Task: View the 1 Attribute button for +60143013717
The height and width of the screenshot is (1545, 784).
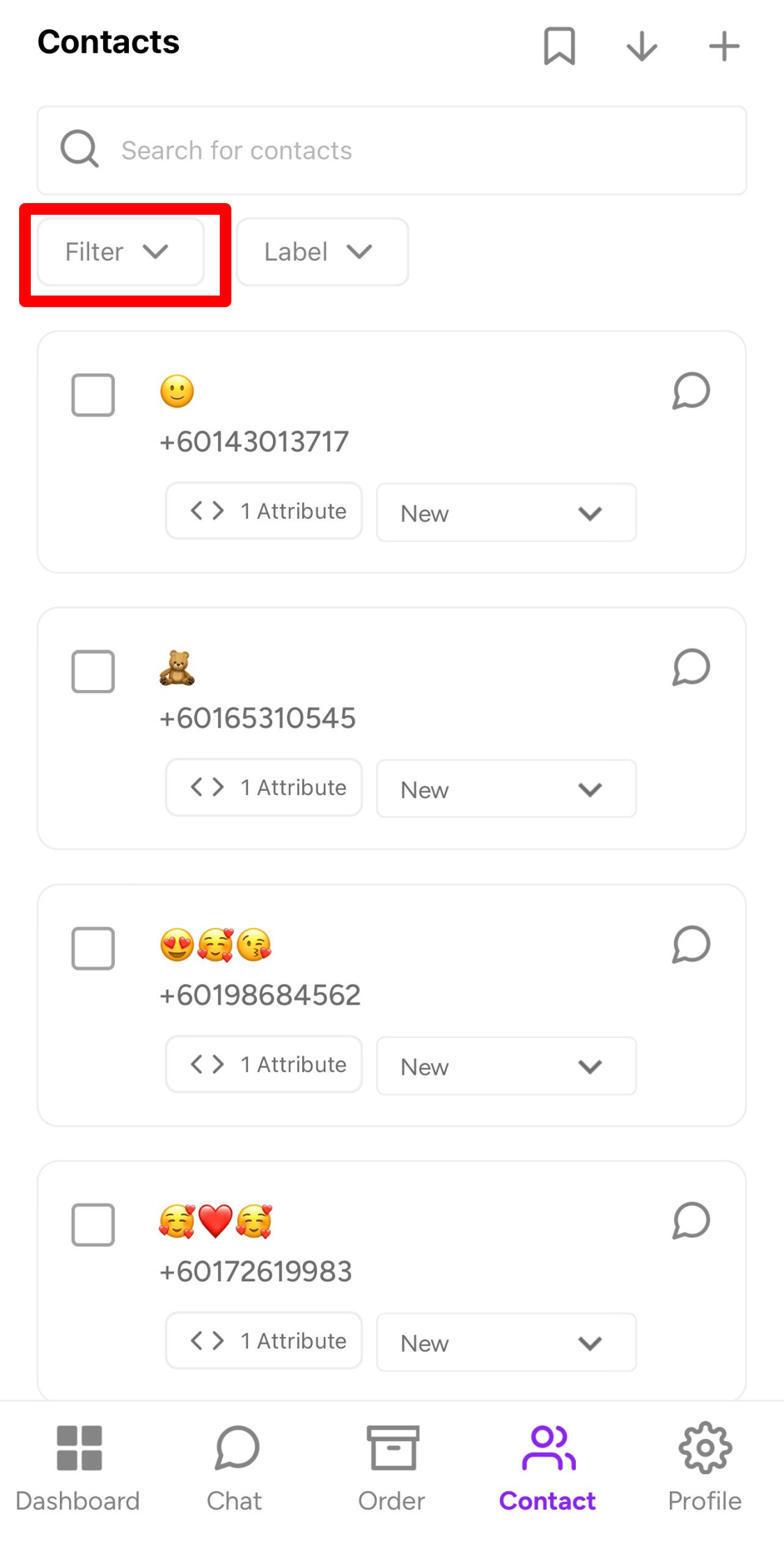Action: coord(264,511)
